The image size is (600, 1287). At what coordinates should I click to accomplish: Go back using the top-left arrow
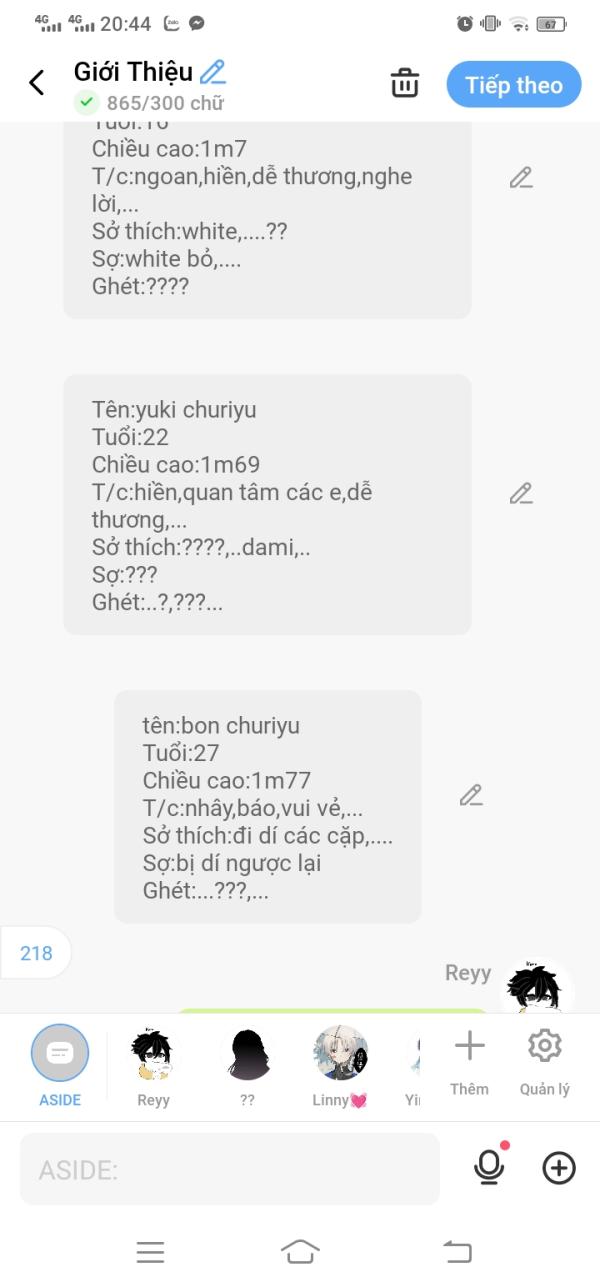pos(37,83)
